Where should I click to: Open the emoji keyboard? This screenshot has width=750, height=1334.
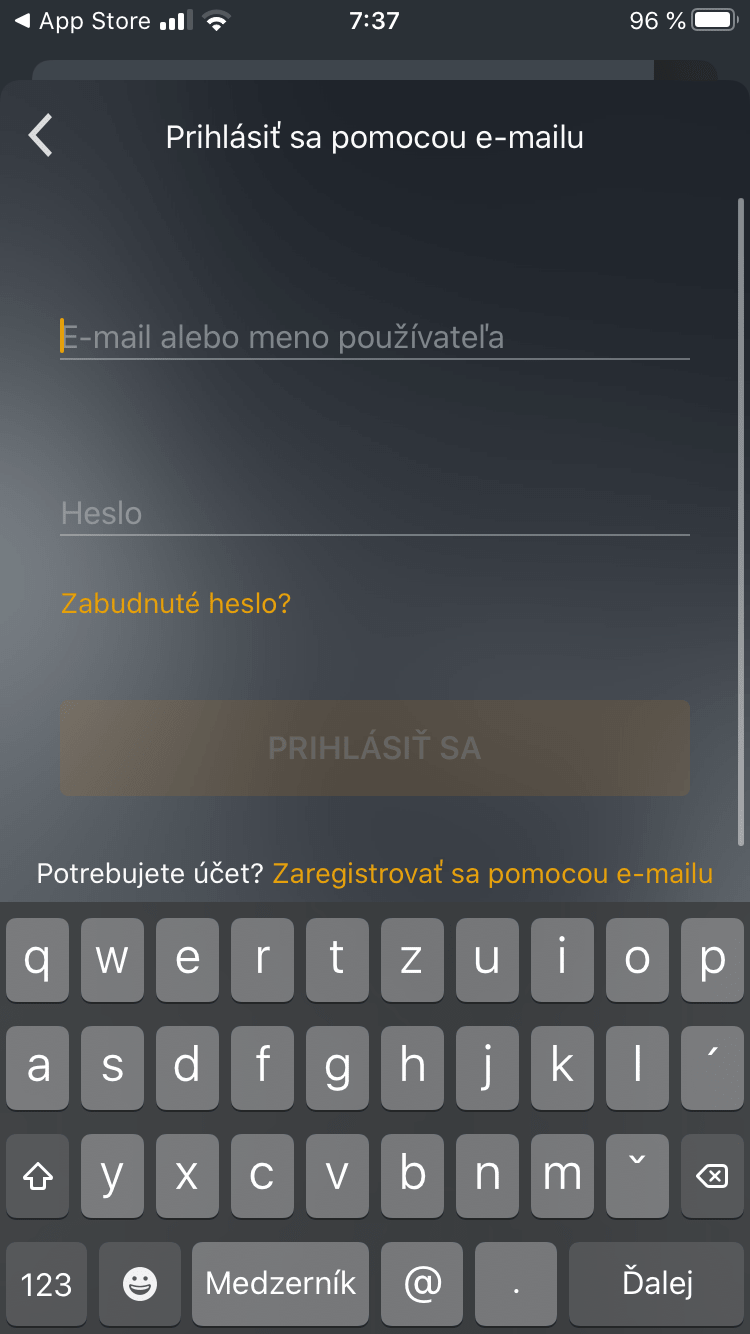click(140, 1284)
